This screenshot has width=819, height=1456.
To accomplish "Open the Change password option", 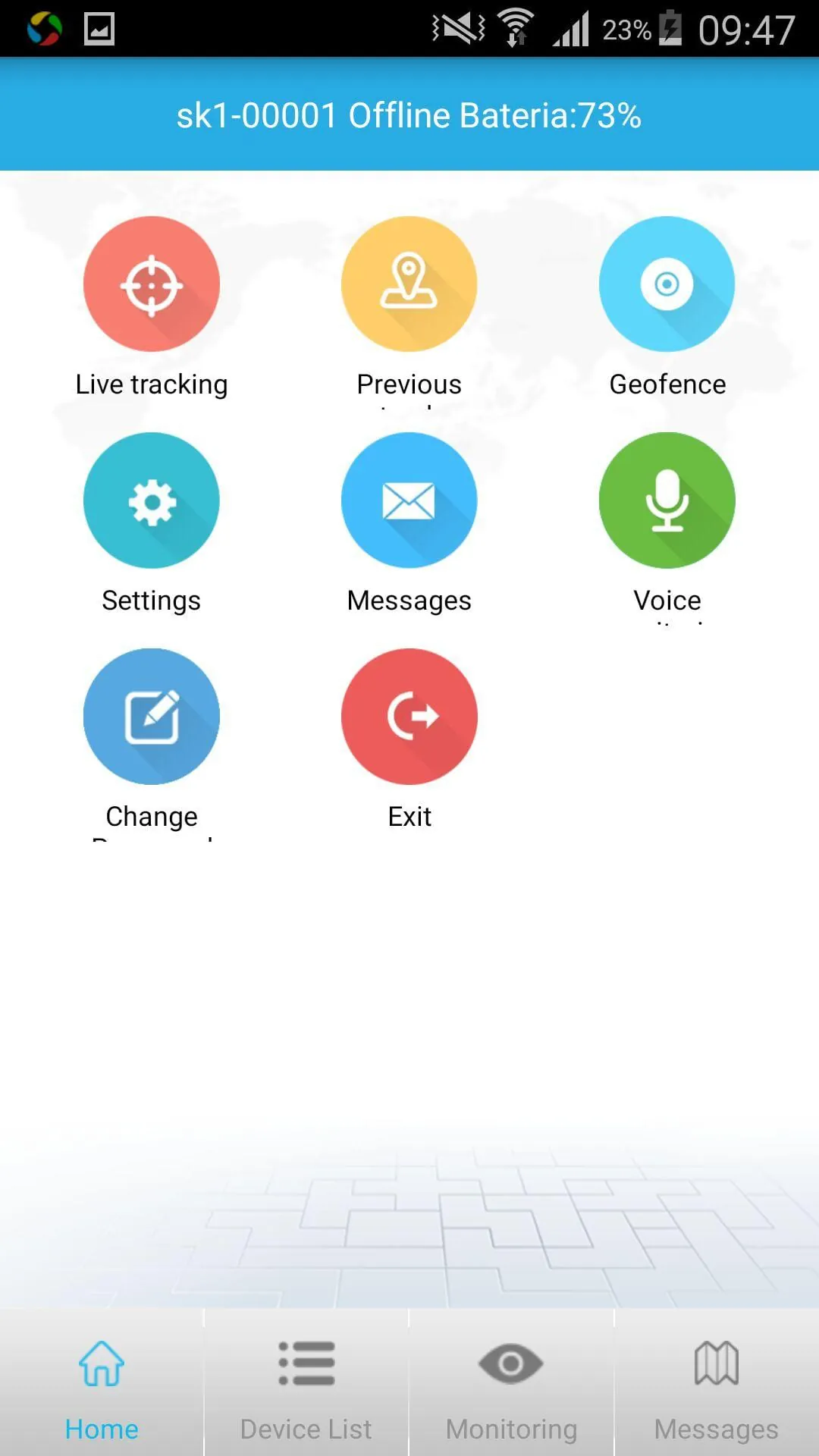I will point(152,717).
